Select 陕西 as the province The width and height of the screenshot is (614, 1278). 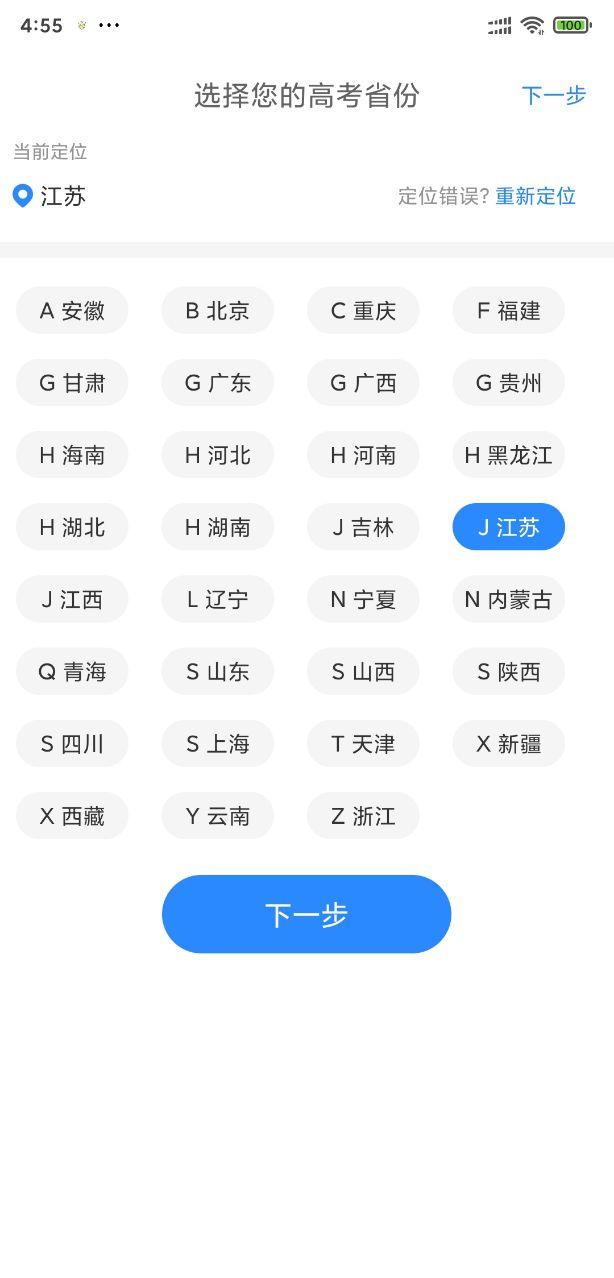pos(508,671)
